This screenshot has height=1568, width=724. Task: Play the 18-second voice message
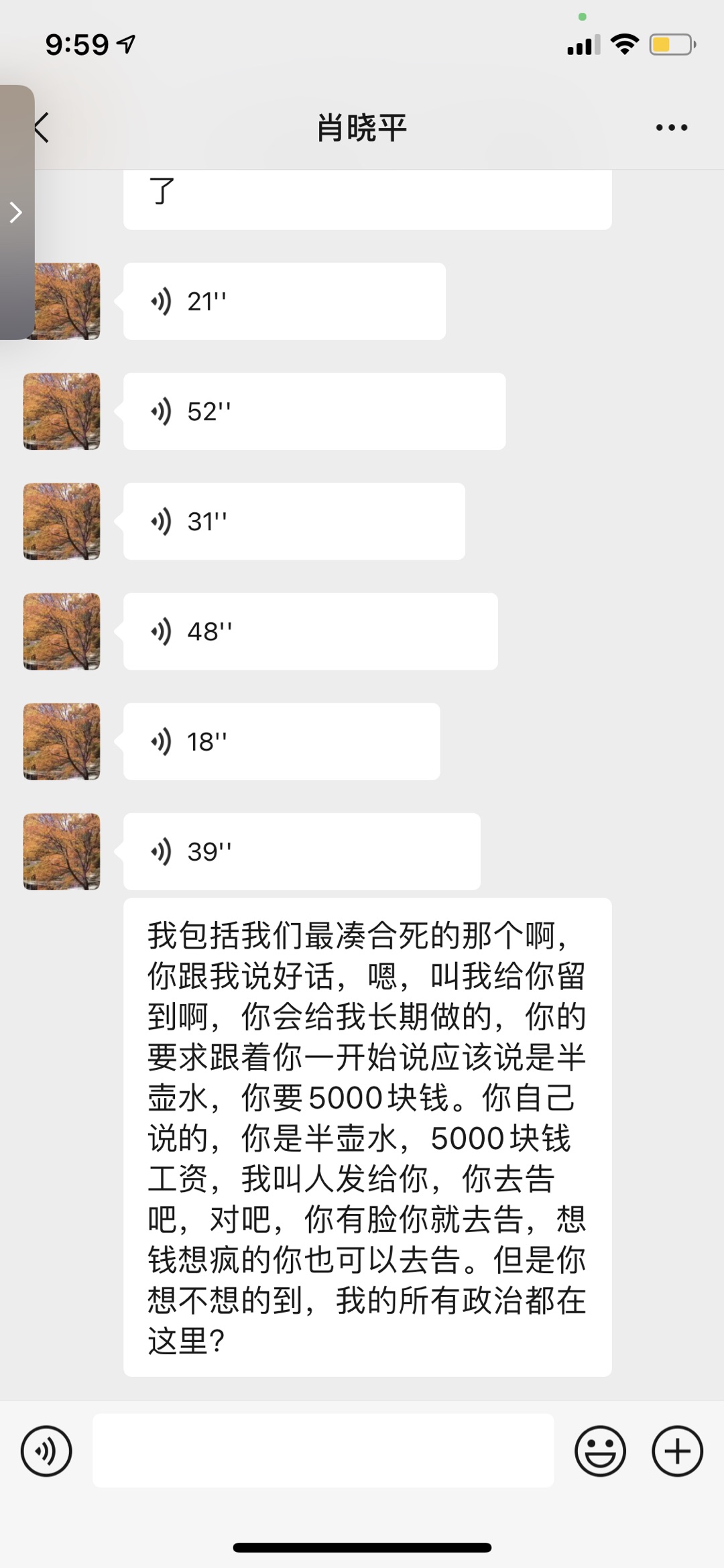(x=282, y=741)
